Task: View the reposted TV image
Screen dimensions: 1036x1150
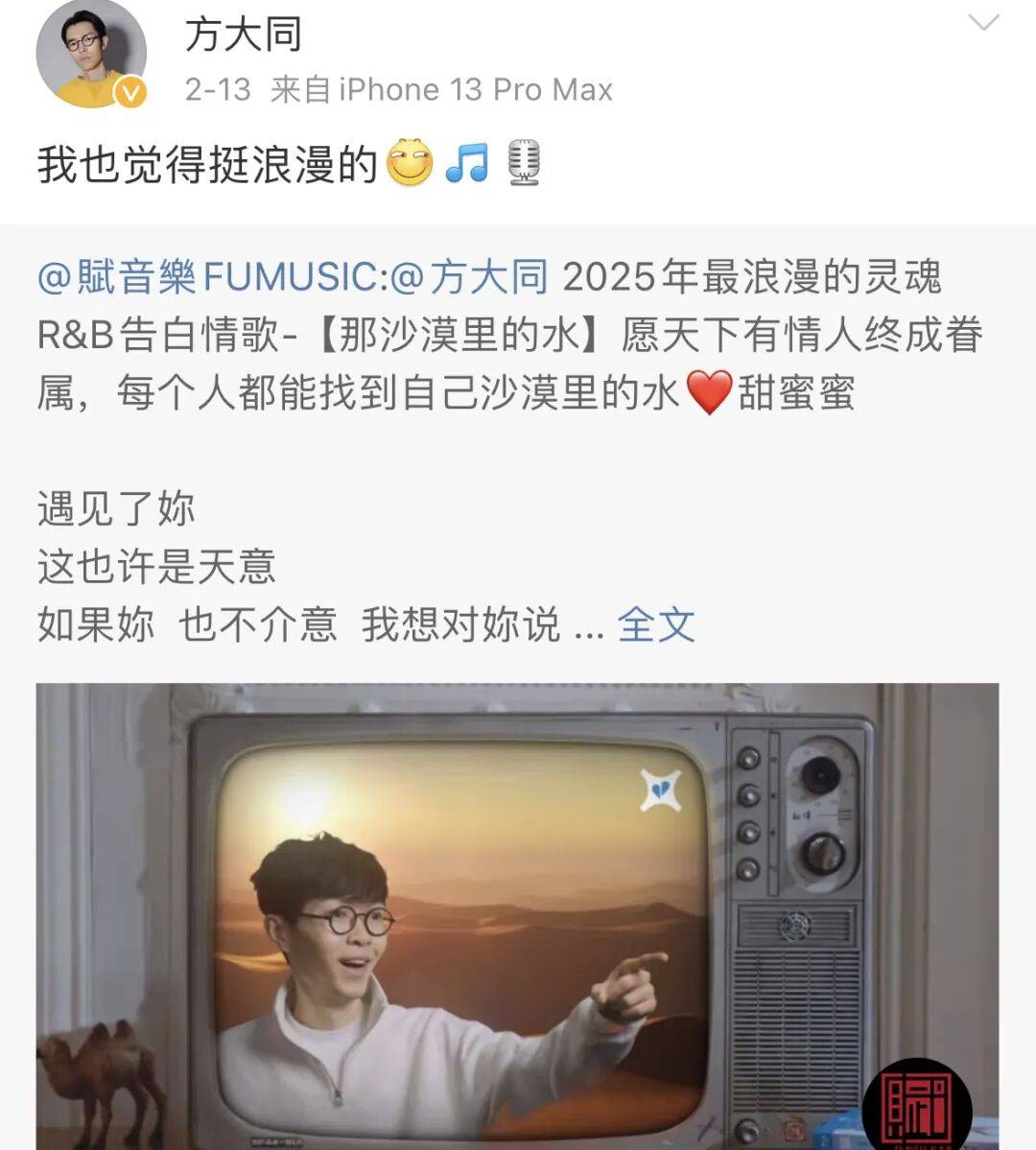Action: [x=517, y=916]
